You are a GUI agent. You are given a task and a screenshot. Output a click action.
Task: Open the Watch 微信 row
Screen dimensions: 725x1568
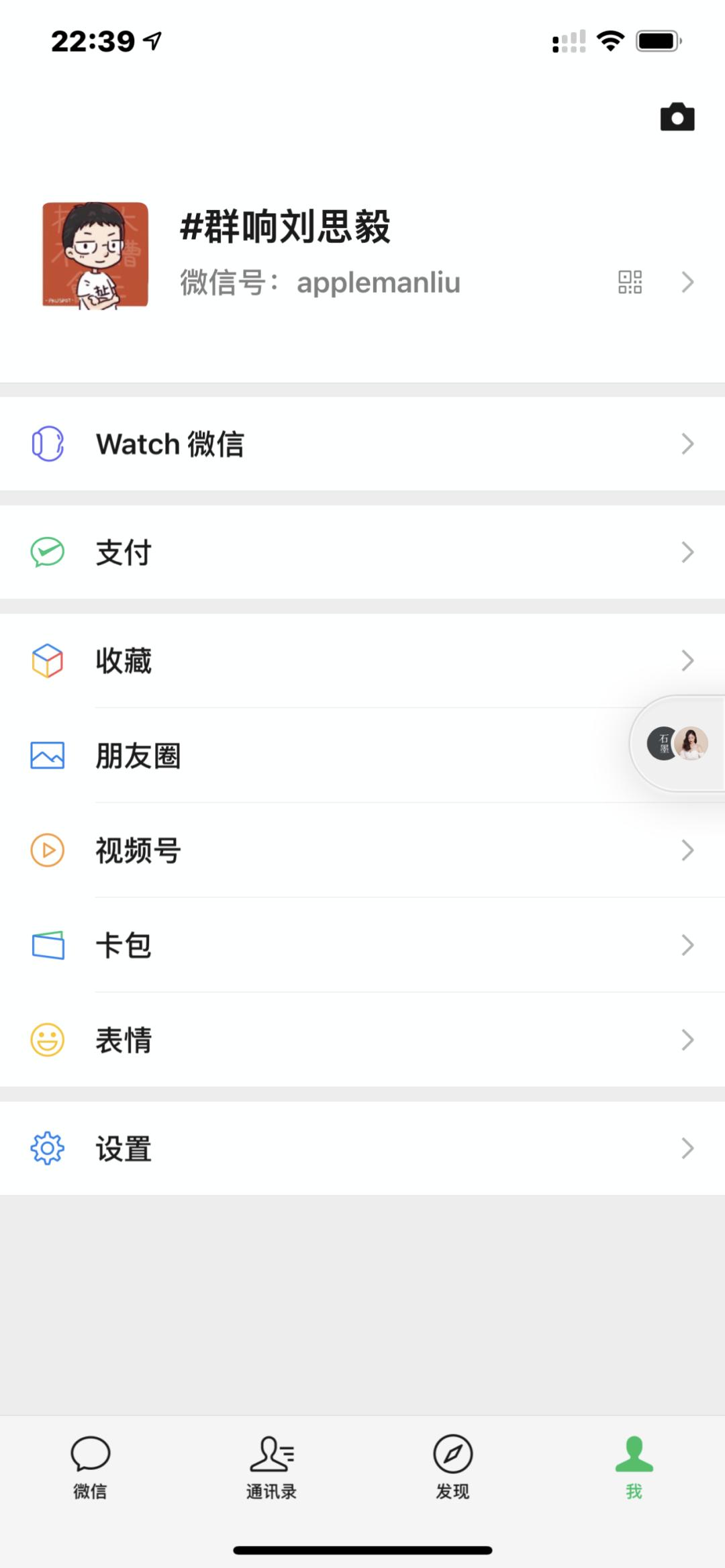point(362,444)
